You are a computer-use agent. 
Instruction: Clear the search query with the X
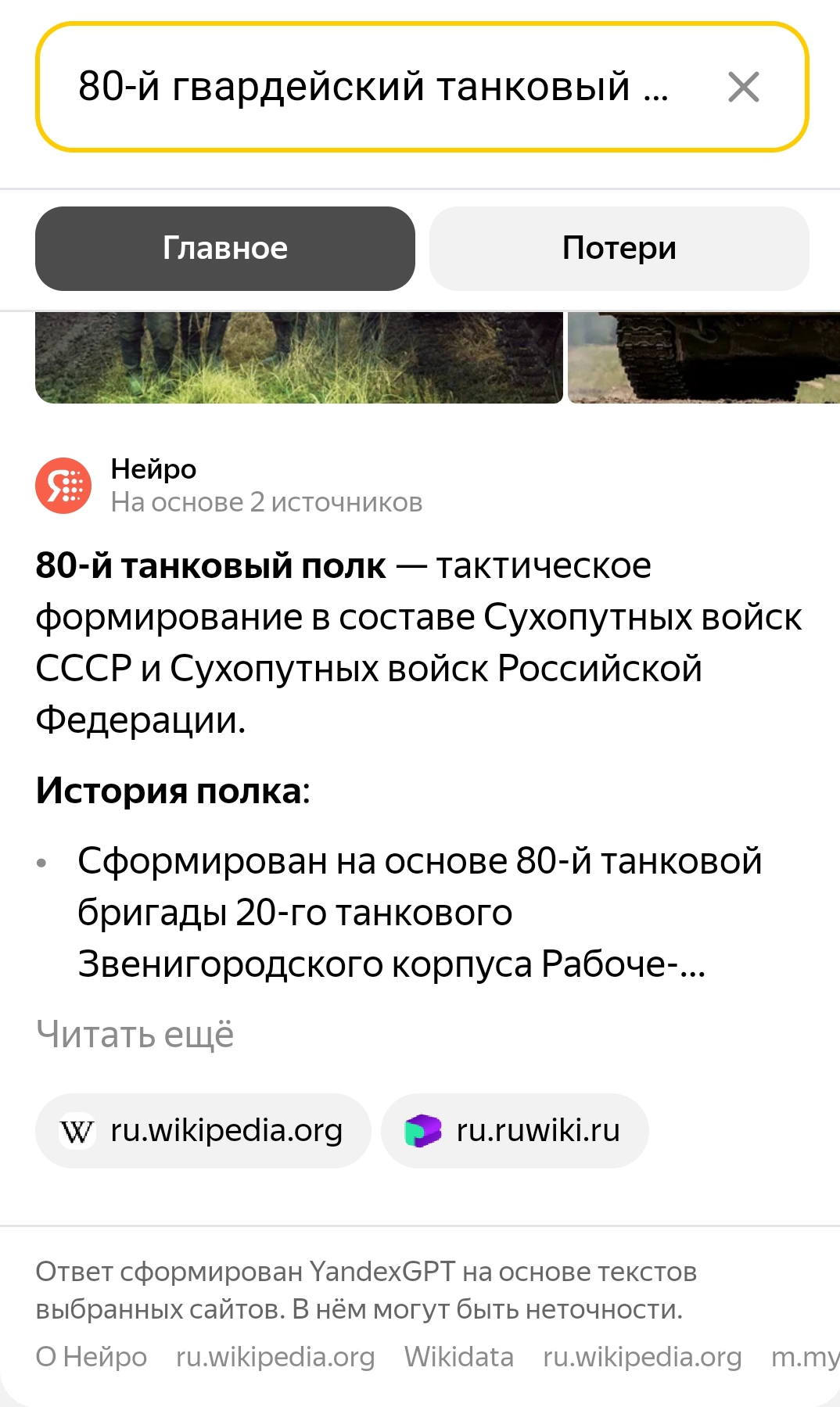pyautogui.click(x=743, y=87)
